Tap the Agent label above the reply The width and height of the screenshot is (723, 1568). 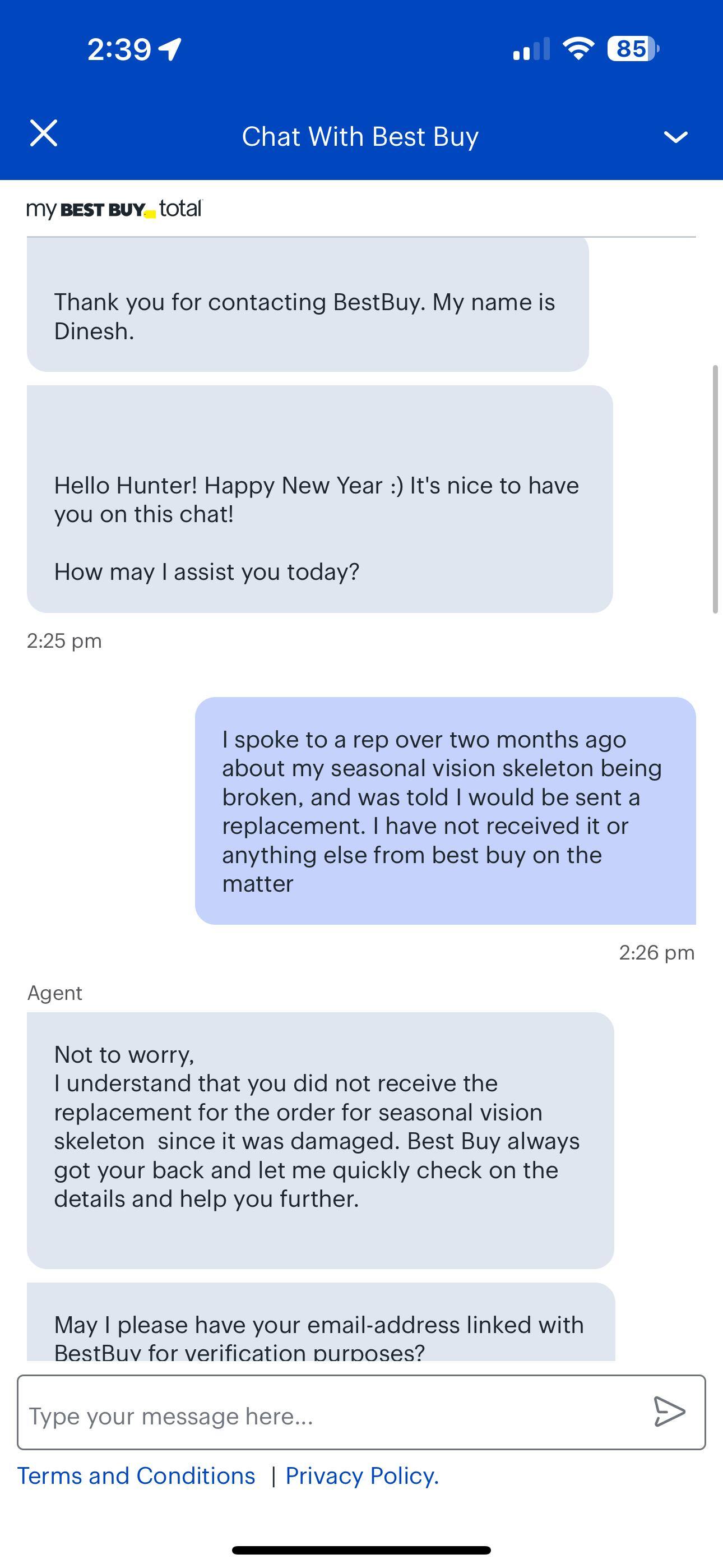[x=55, y=992]
